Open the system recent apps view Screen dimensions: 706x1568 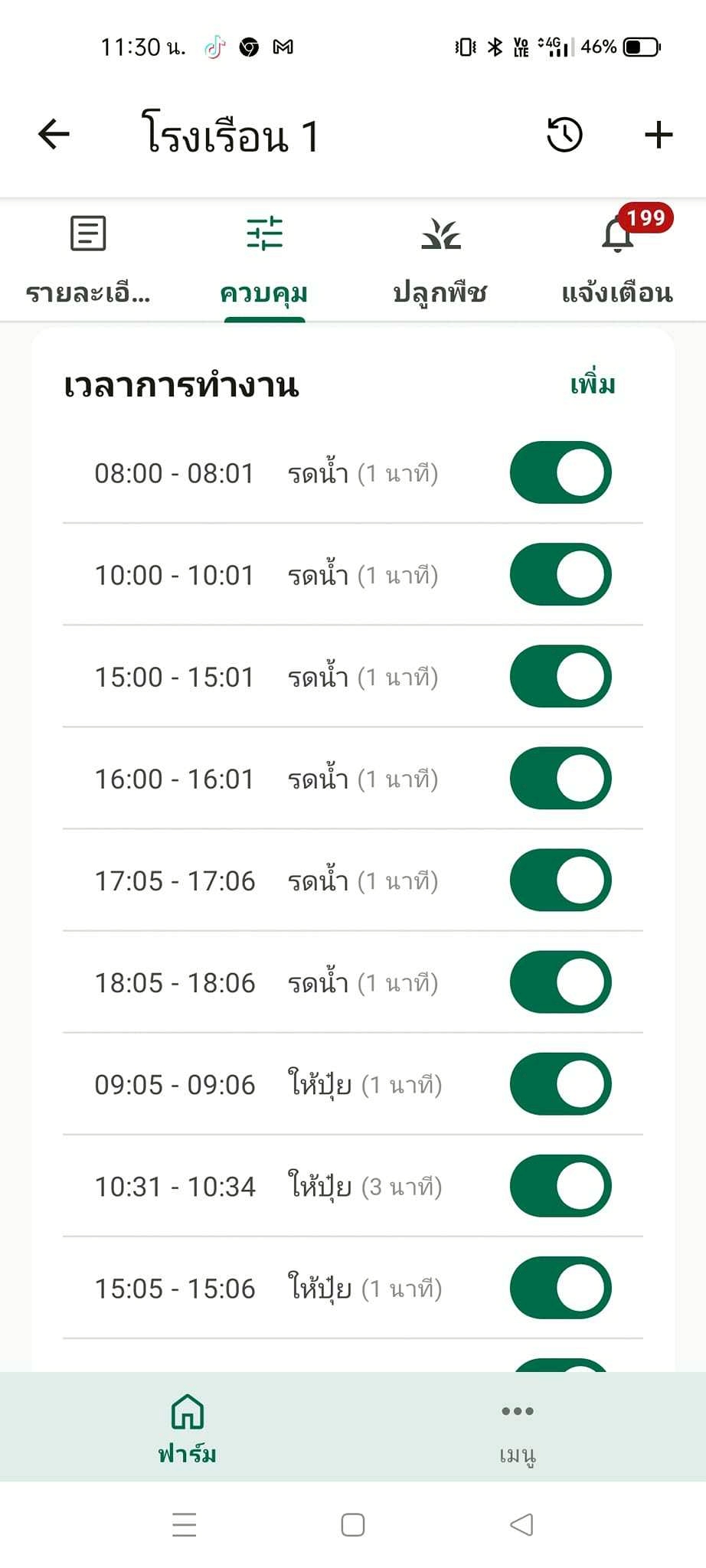185,1524
